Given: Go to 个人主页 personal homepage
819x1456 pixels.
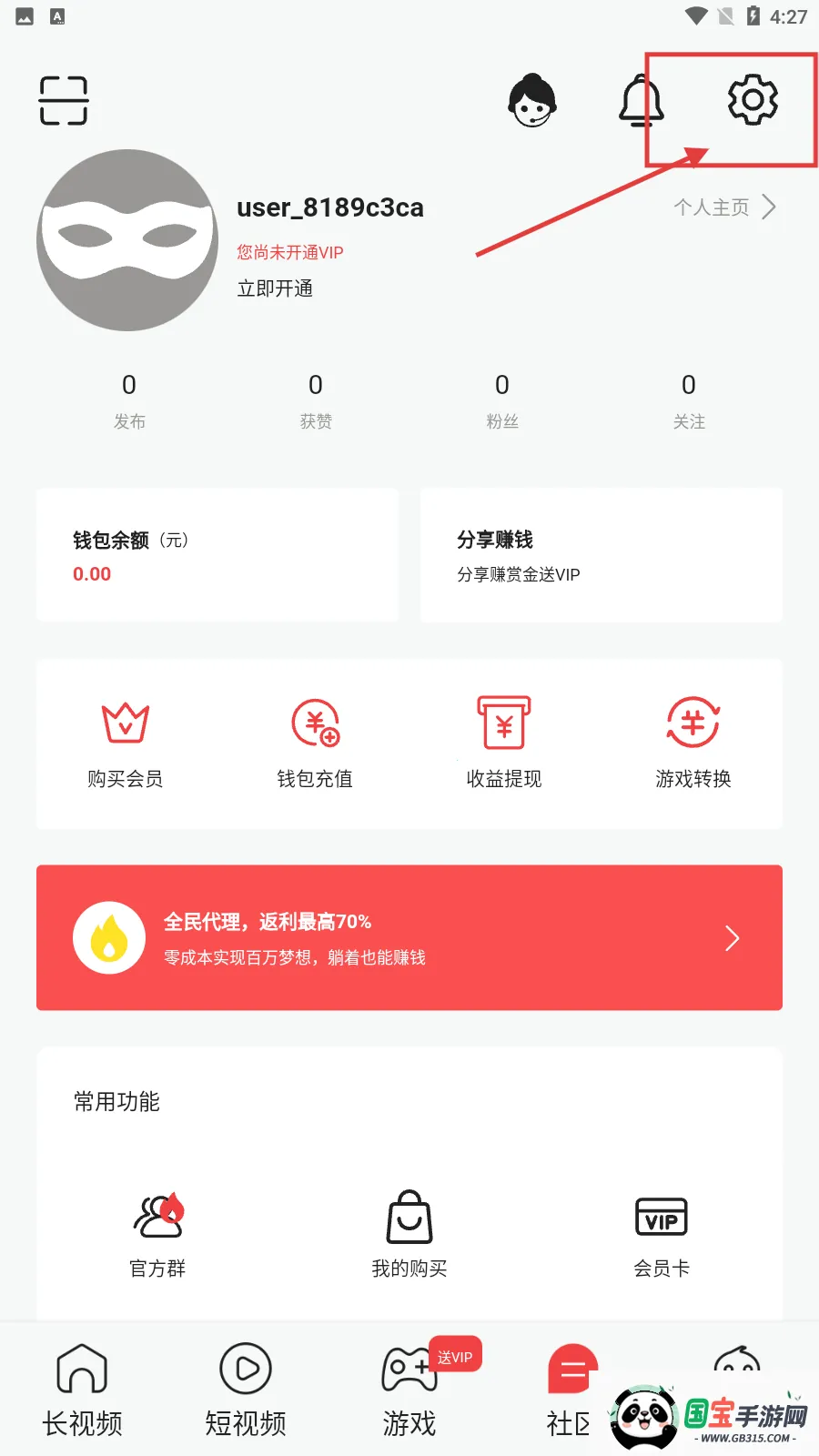Looking at the screenshot, I should (x=724, y=207).
